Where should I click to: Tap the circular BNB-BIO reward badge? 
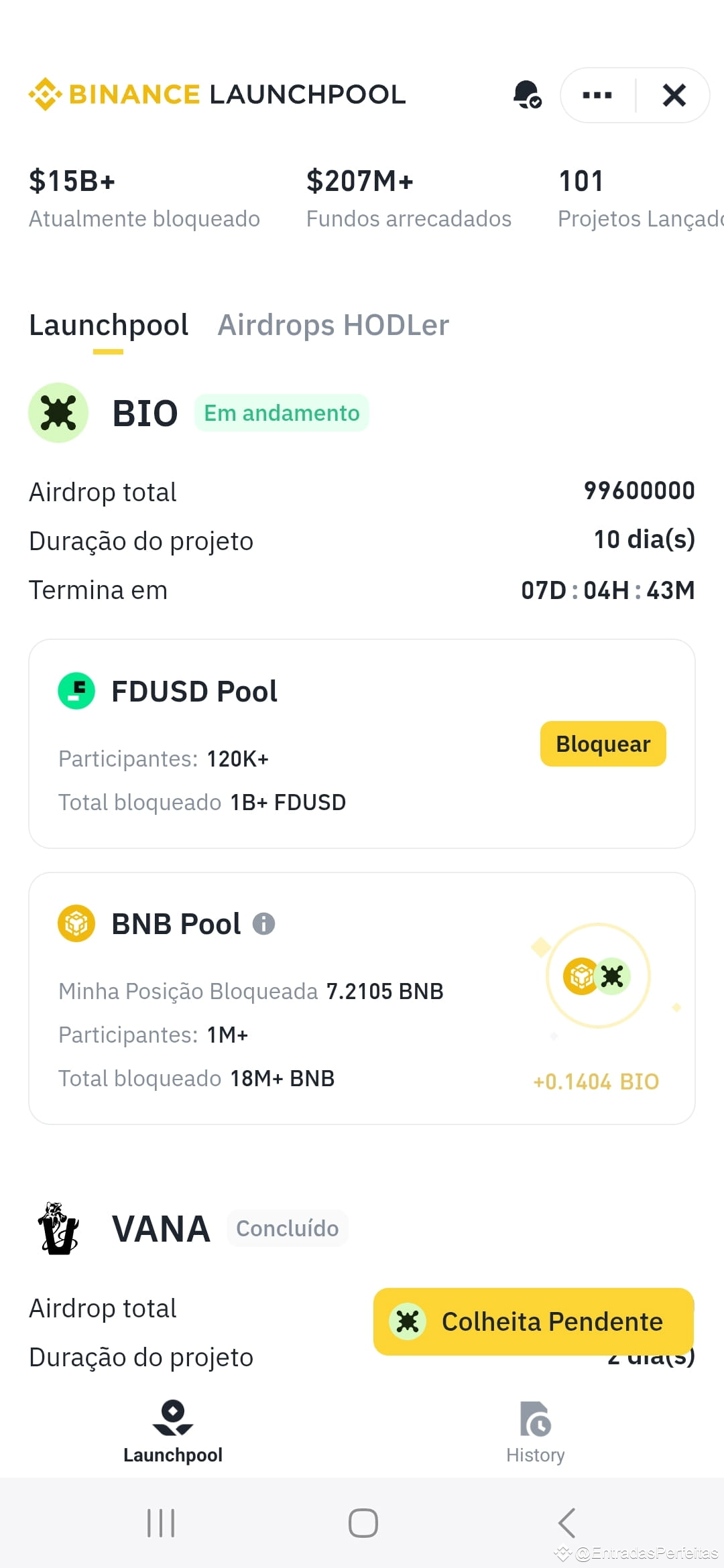597,976
